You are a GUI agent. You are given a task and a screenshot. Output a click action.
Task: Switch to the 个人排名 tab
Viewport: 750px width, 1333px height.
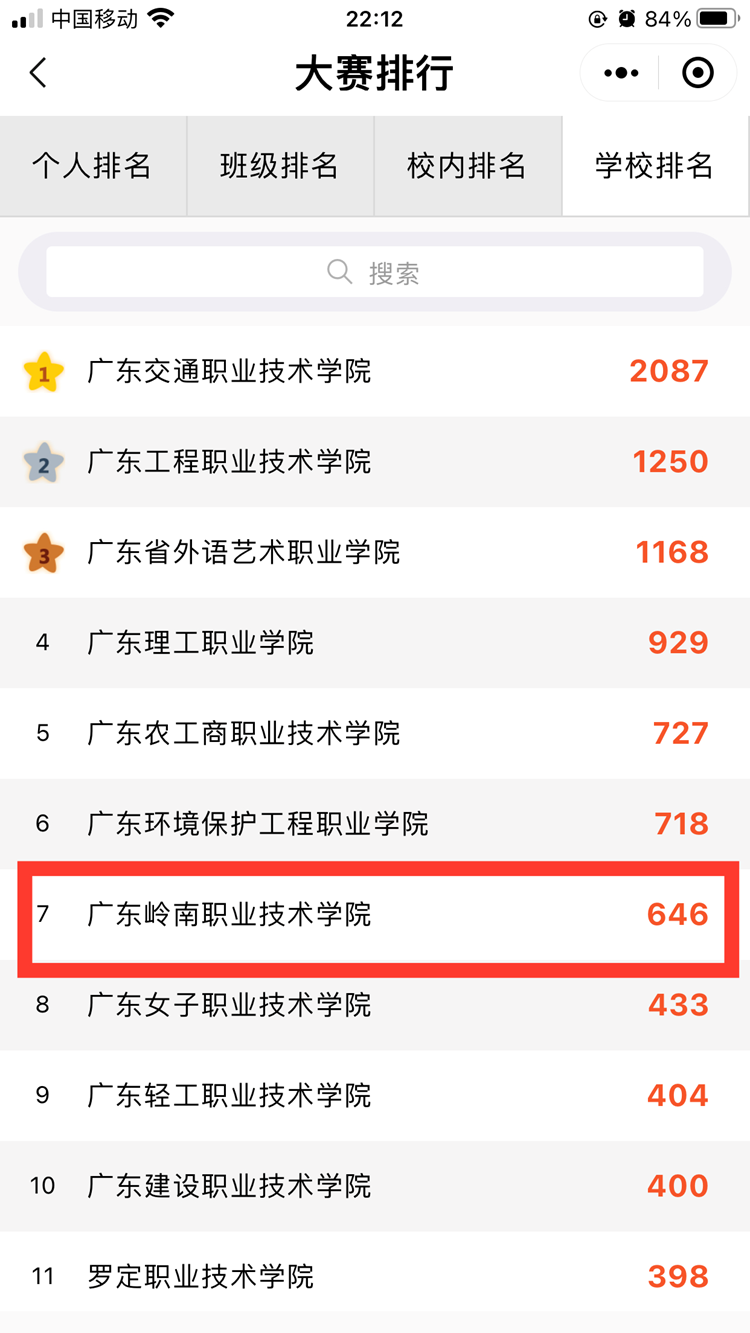tap(92, 166)
